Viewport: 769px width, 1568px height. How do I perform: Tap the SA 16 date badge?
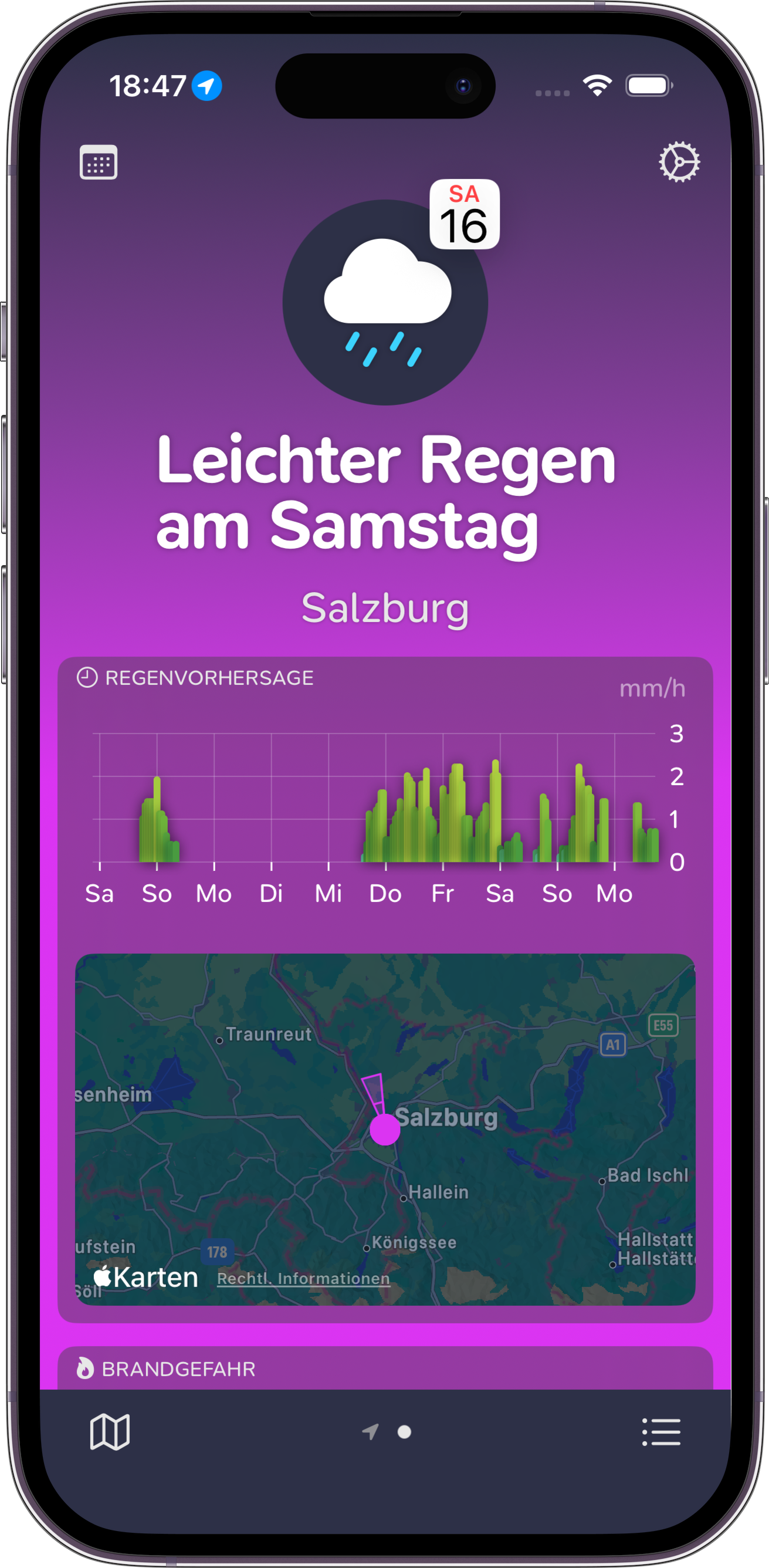click(x=464, y=214)
